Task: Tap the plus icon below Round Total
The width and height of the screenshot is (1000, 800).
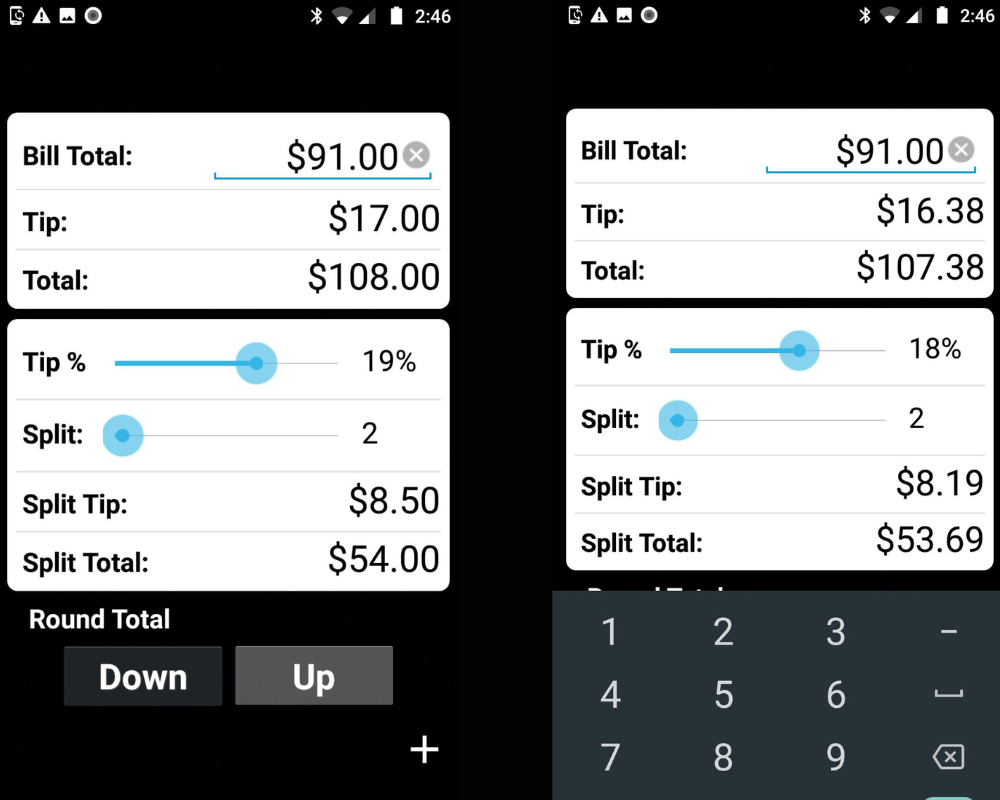Action: click(425, 750)
